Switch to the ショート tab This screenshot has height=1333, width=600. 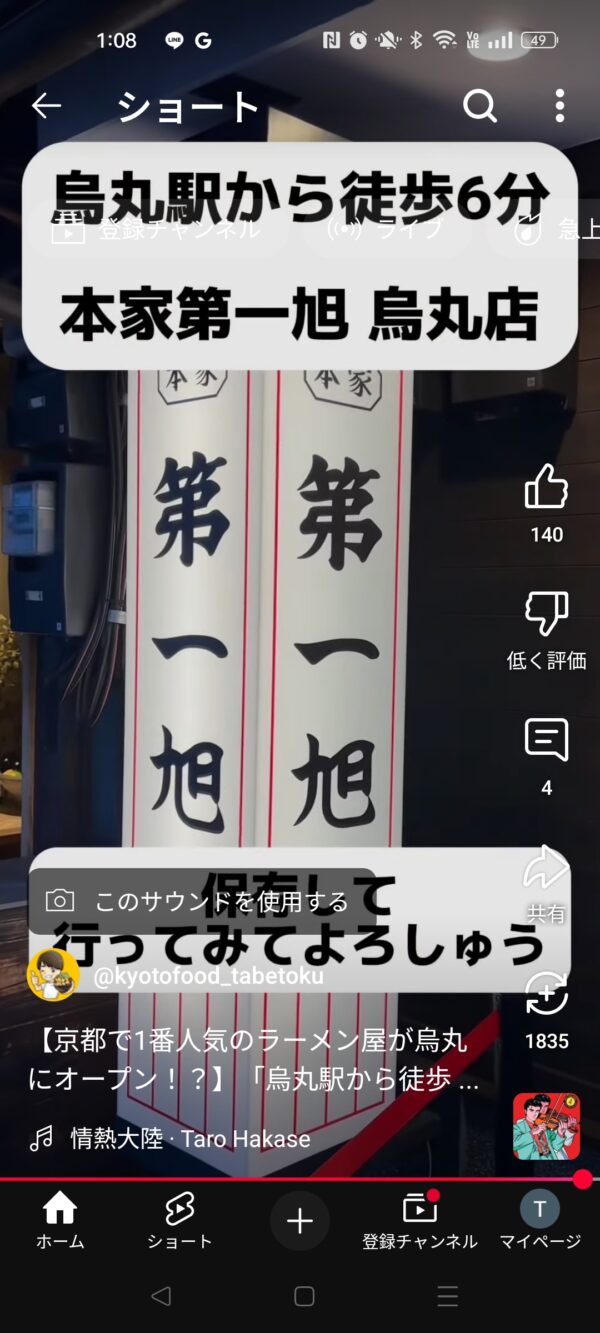[x=180, y=1221]
